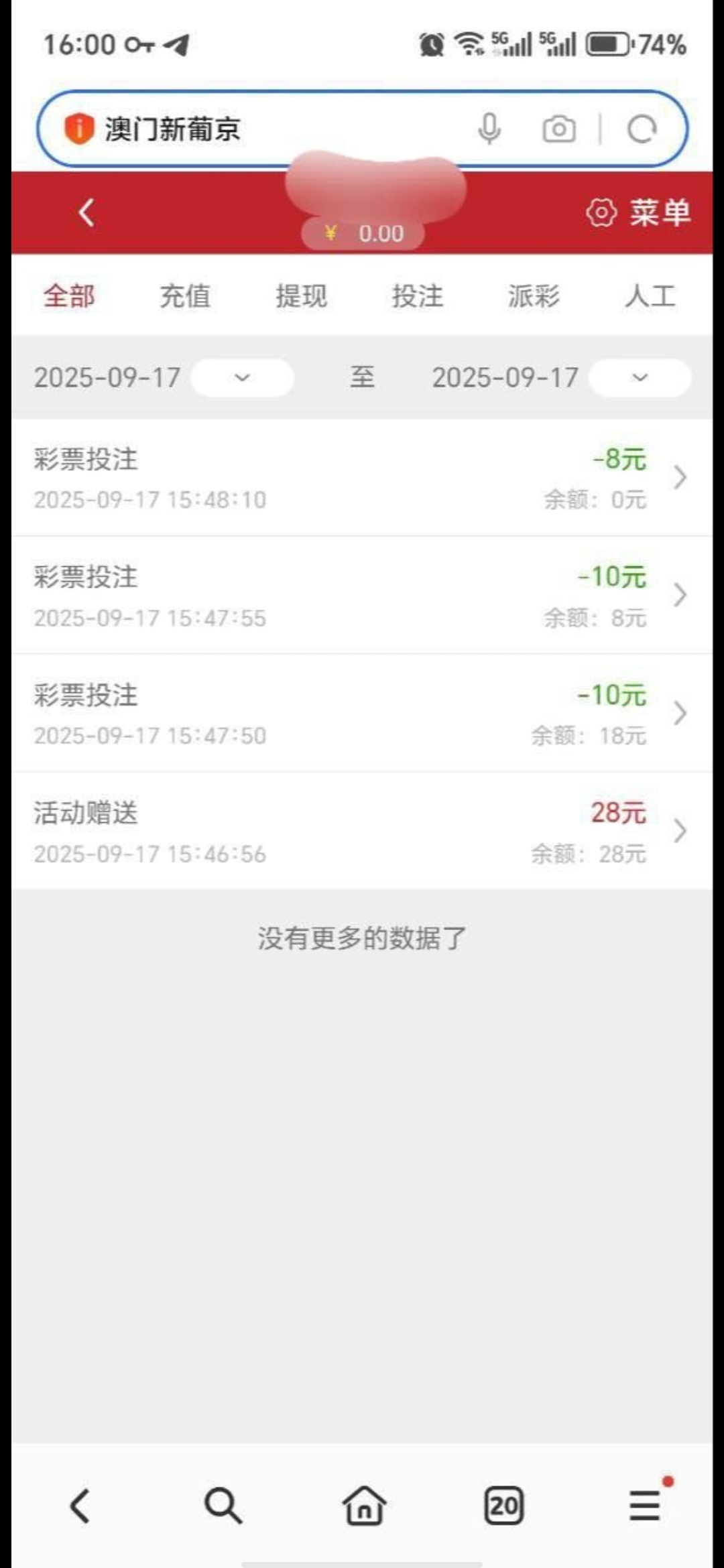Viewport: 724px width, 1568px height.
Task: Open the 活动赠送 28元 record
Action: 362,832
